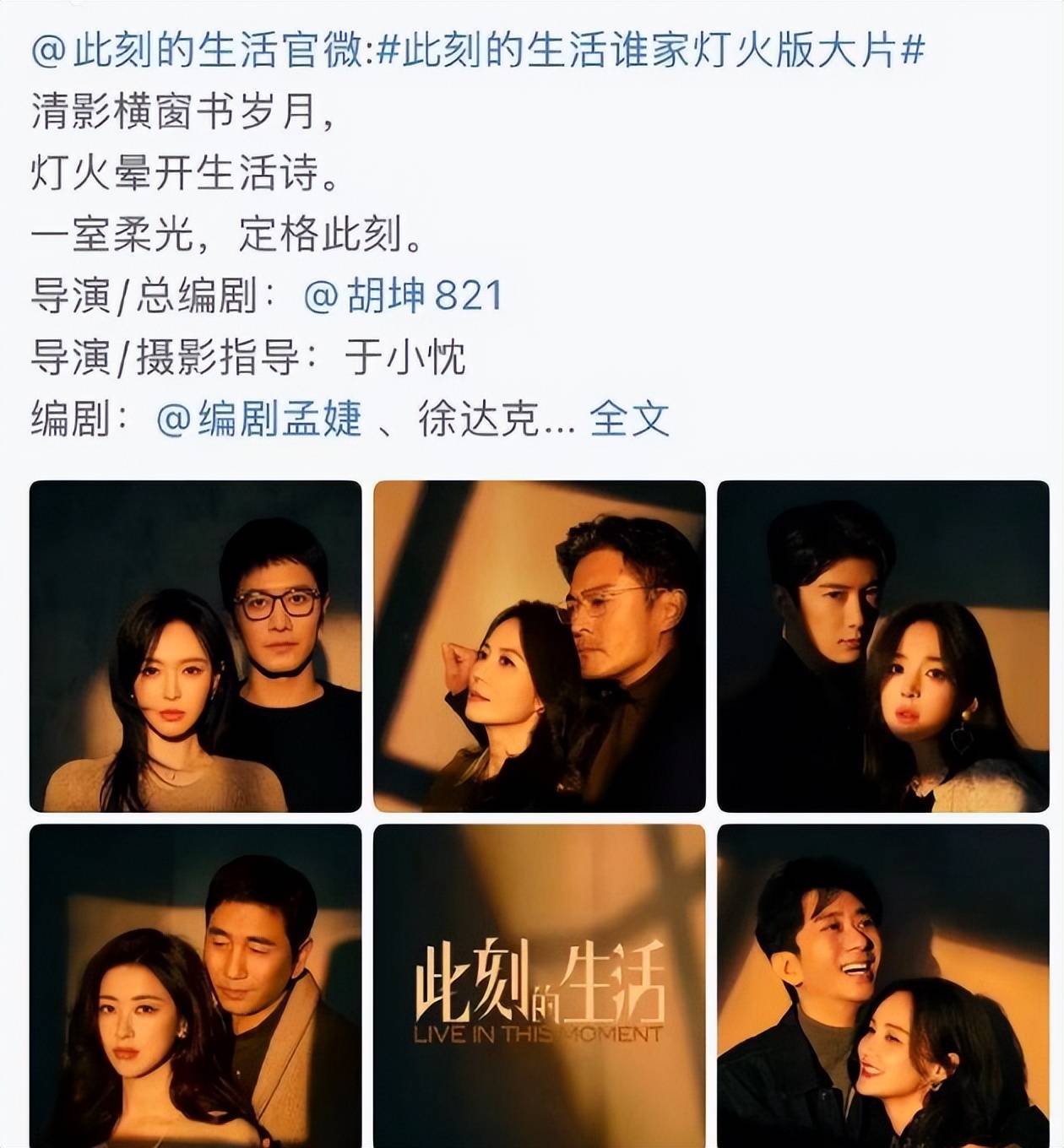Screen dimensions: 1064x1148
Task: Open the @编剧孟婕 profile mention
Action: pyautogui.click(x=259, y=419)
